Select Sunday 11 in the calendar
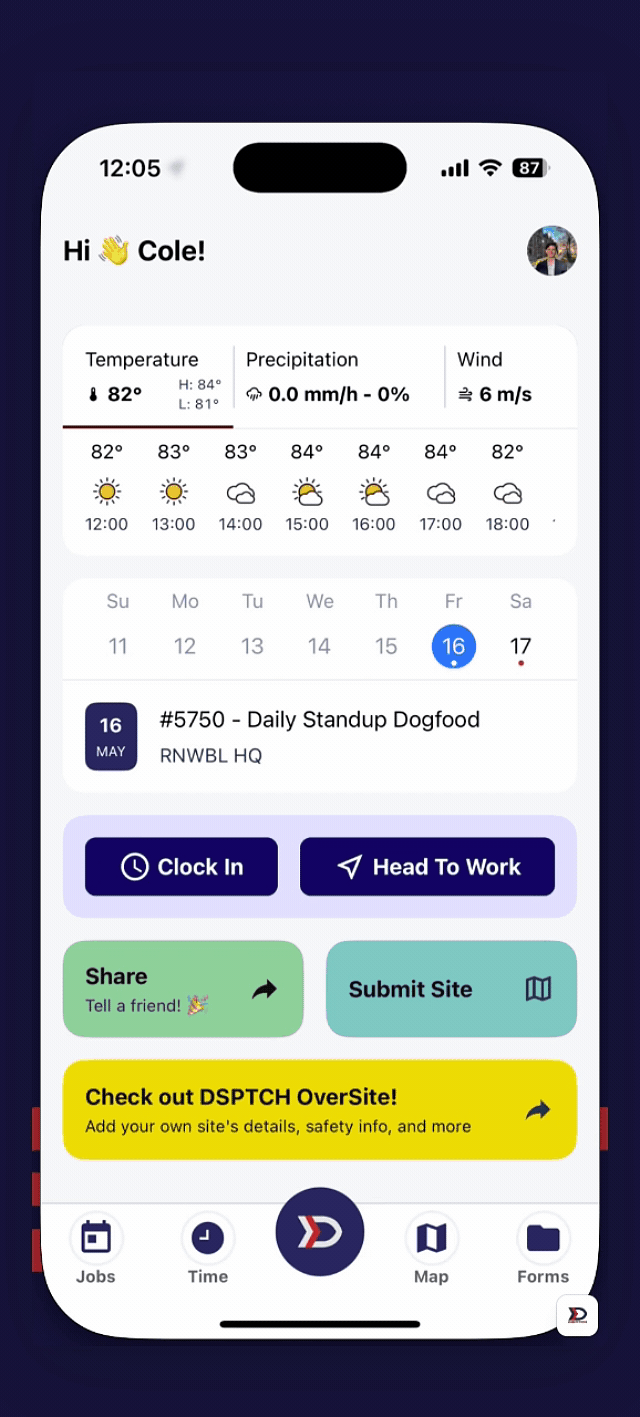640x1417 pixels. (118, 646)
